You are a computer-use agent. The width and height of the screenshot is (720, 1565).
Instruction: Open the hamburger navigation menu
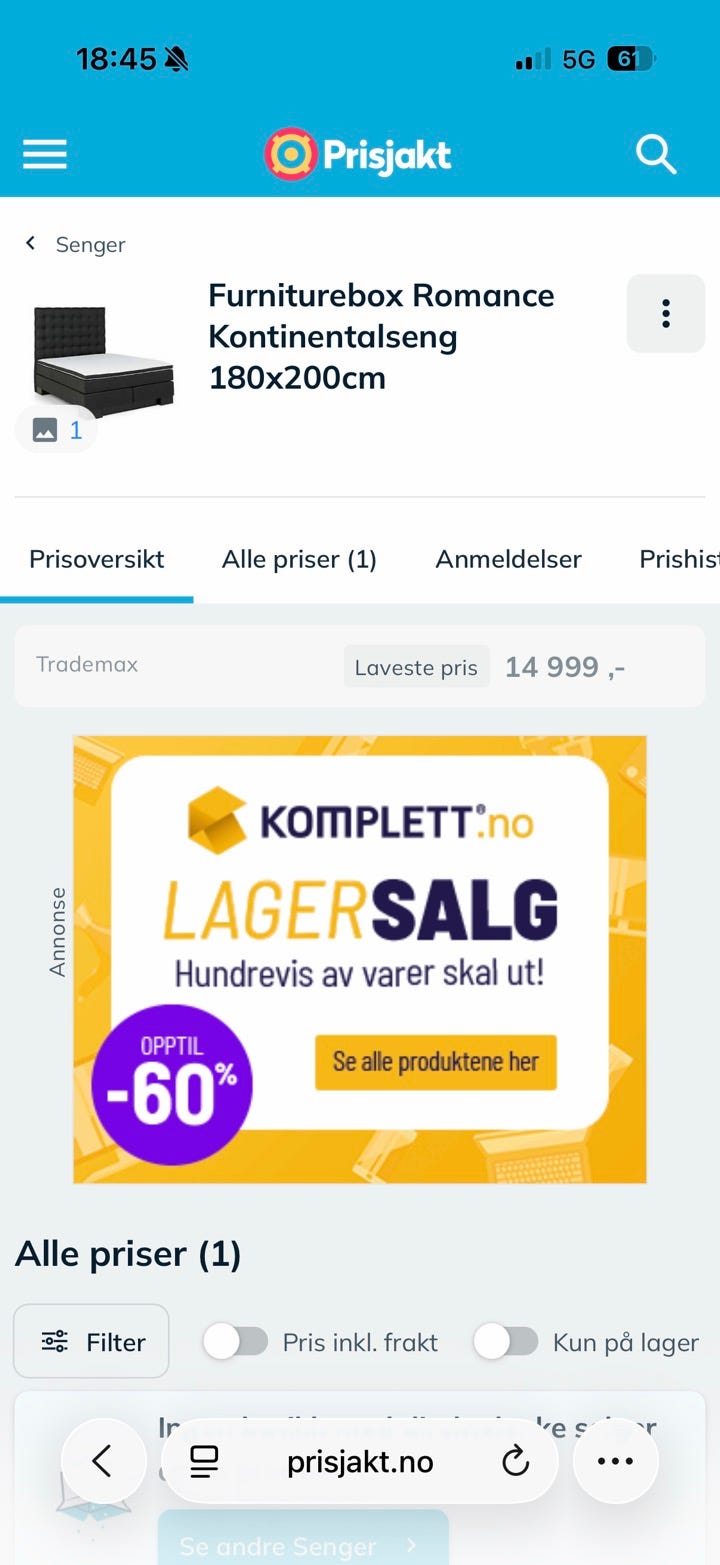[x=44, y=154]
